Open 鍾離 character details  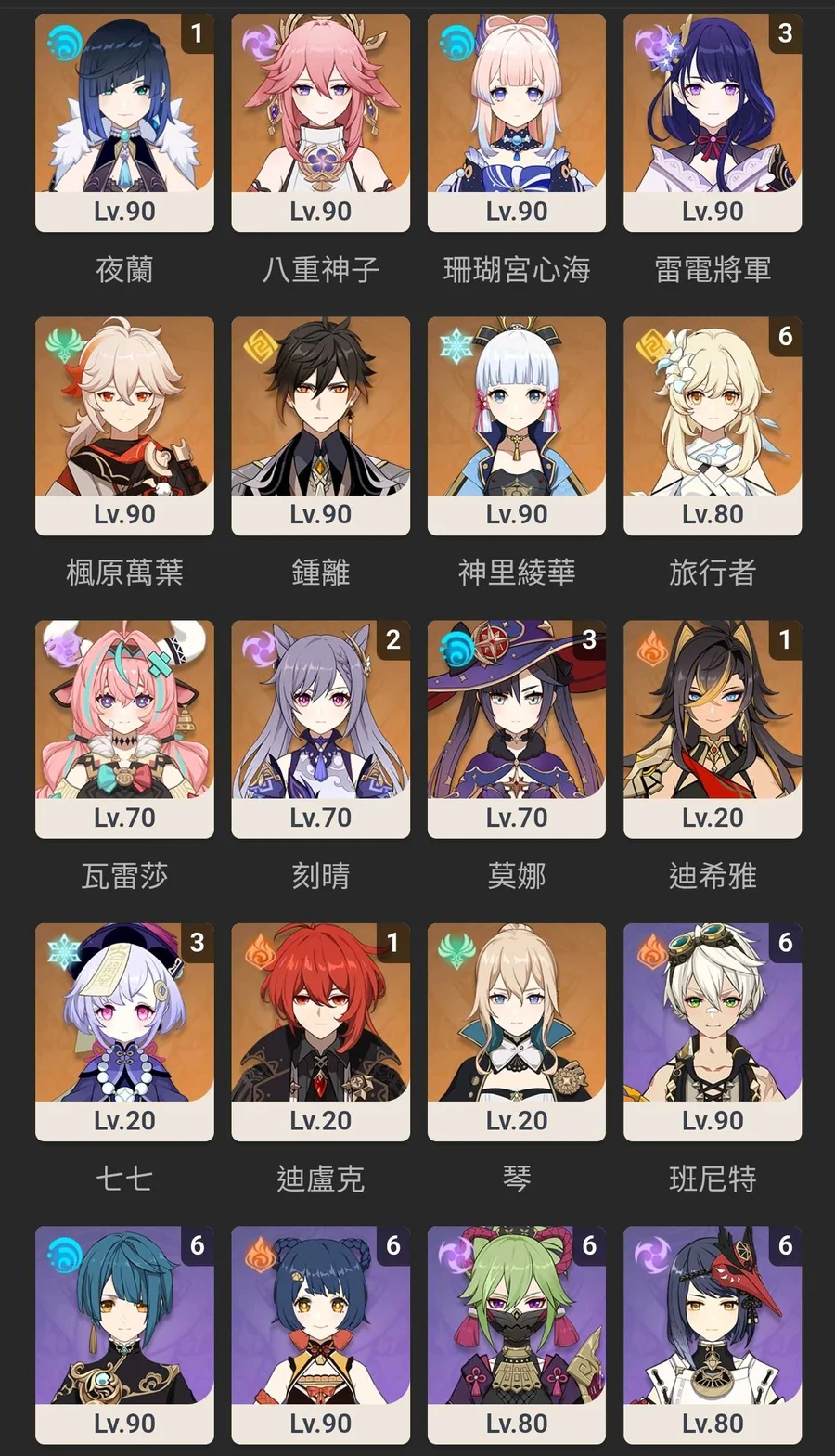pyautogui.click(x=320, y=424)
